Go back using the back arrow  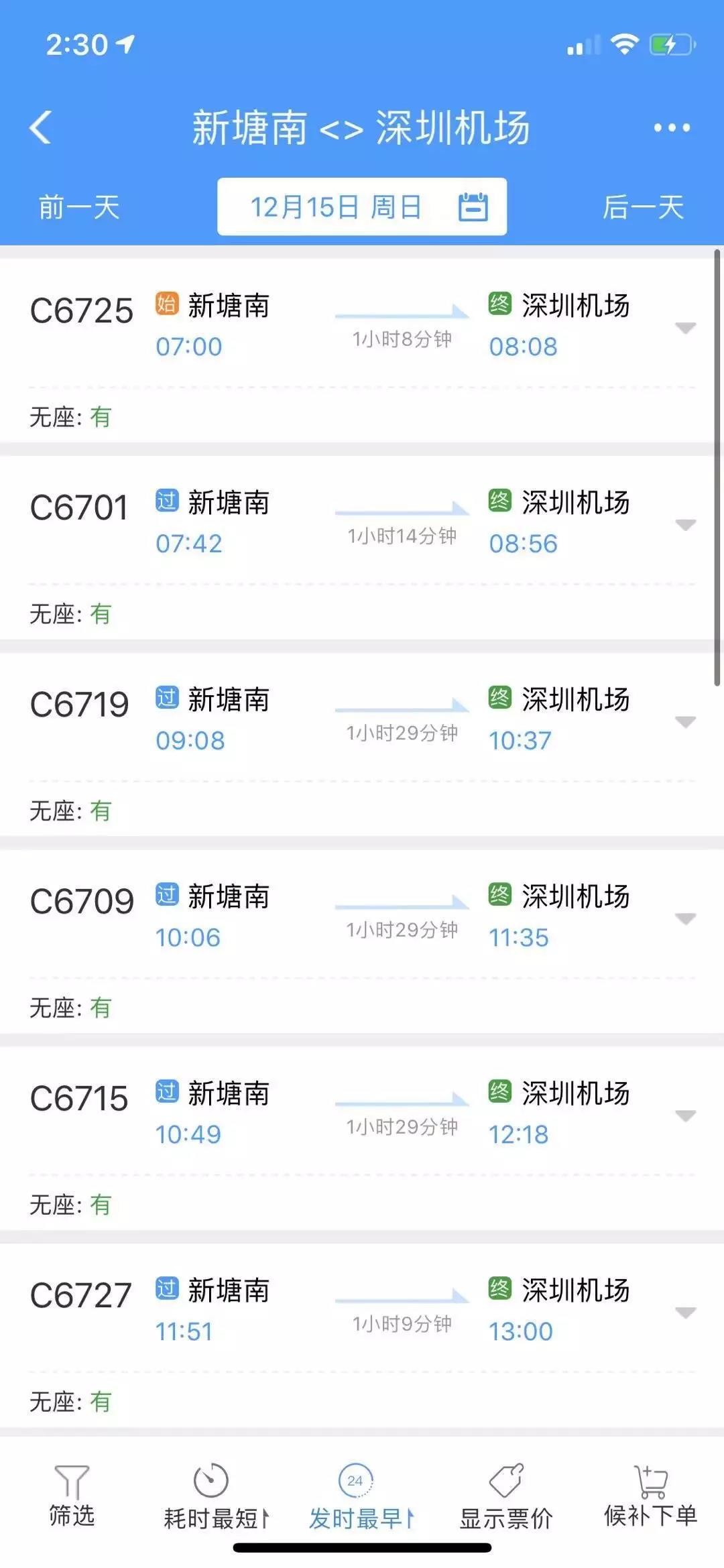(x=41, y=127)
